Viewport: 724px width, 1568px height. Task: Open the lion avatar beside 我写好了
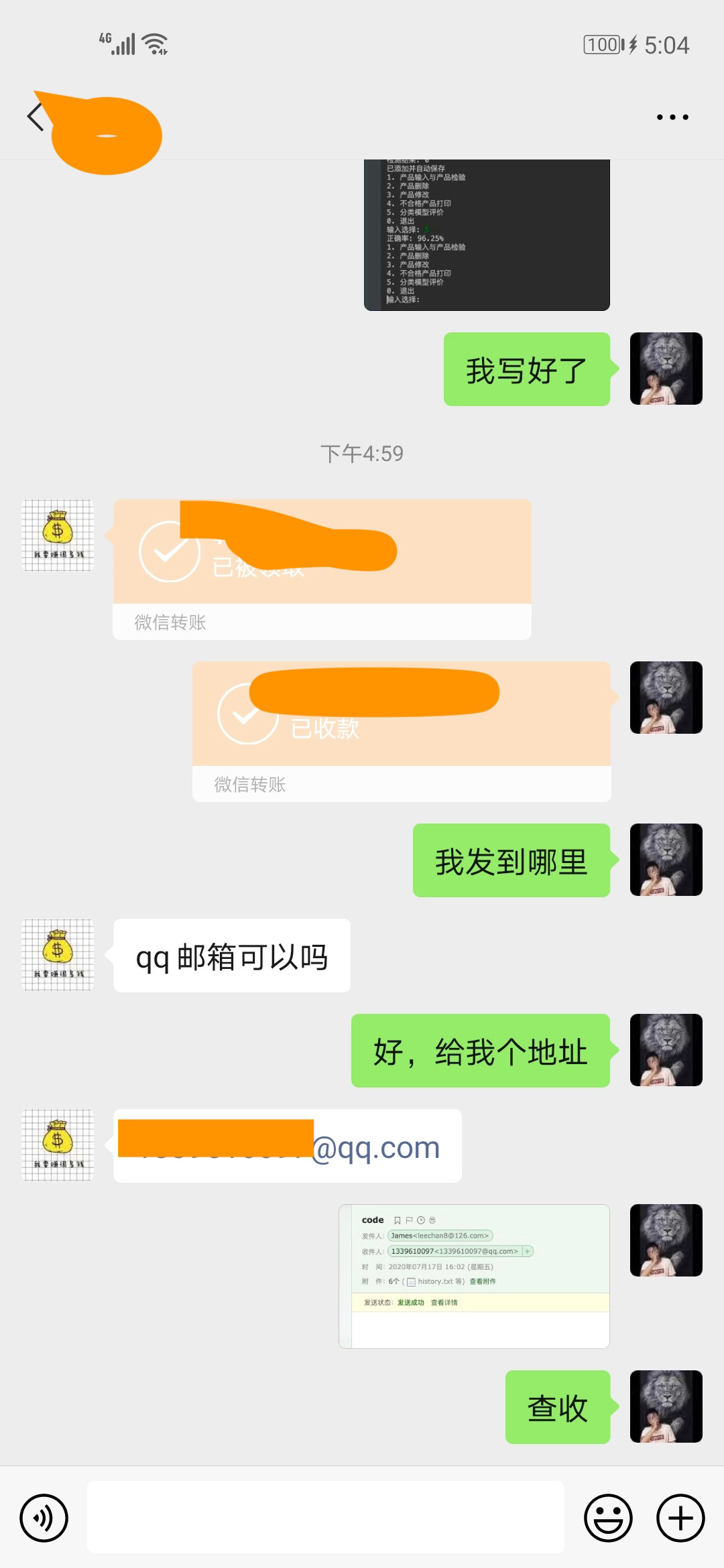666,369
